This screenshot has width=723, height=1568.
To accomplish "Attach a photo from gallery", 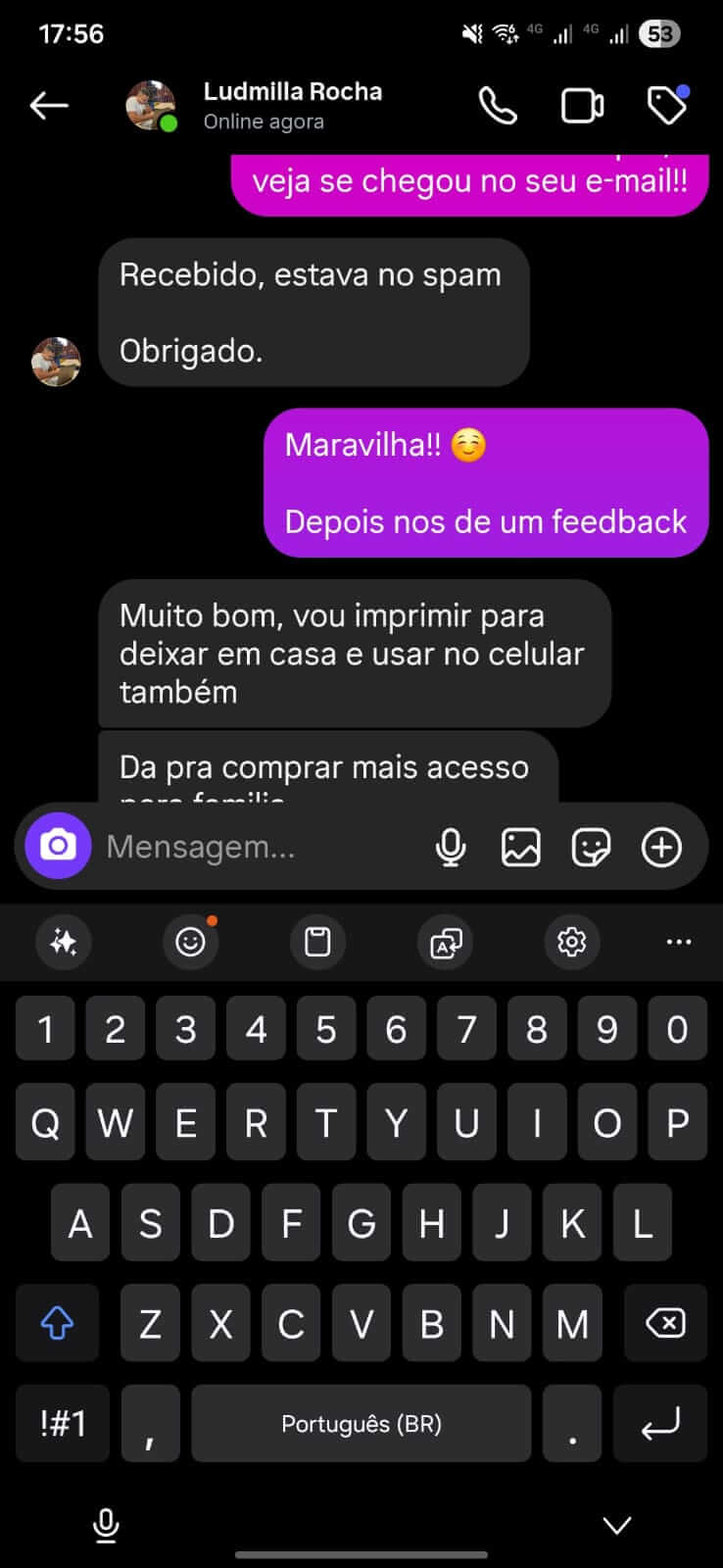I will point(520,847).
